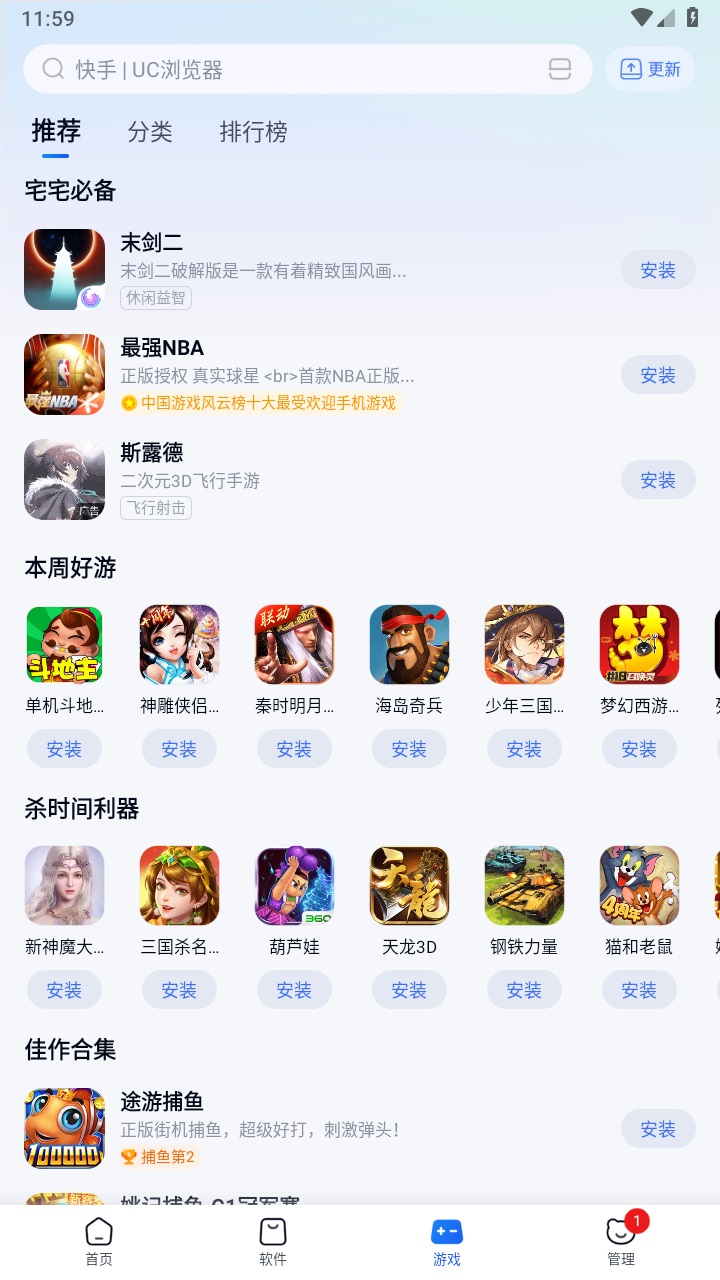
Task: Go to the 首页 tab
Action: click(99, 1241)
